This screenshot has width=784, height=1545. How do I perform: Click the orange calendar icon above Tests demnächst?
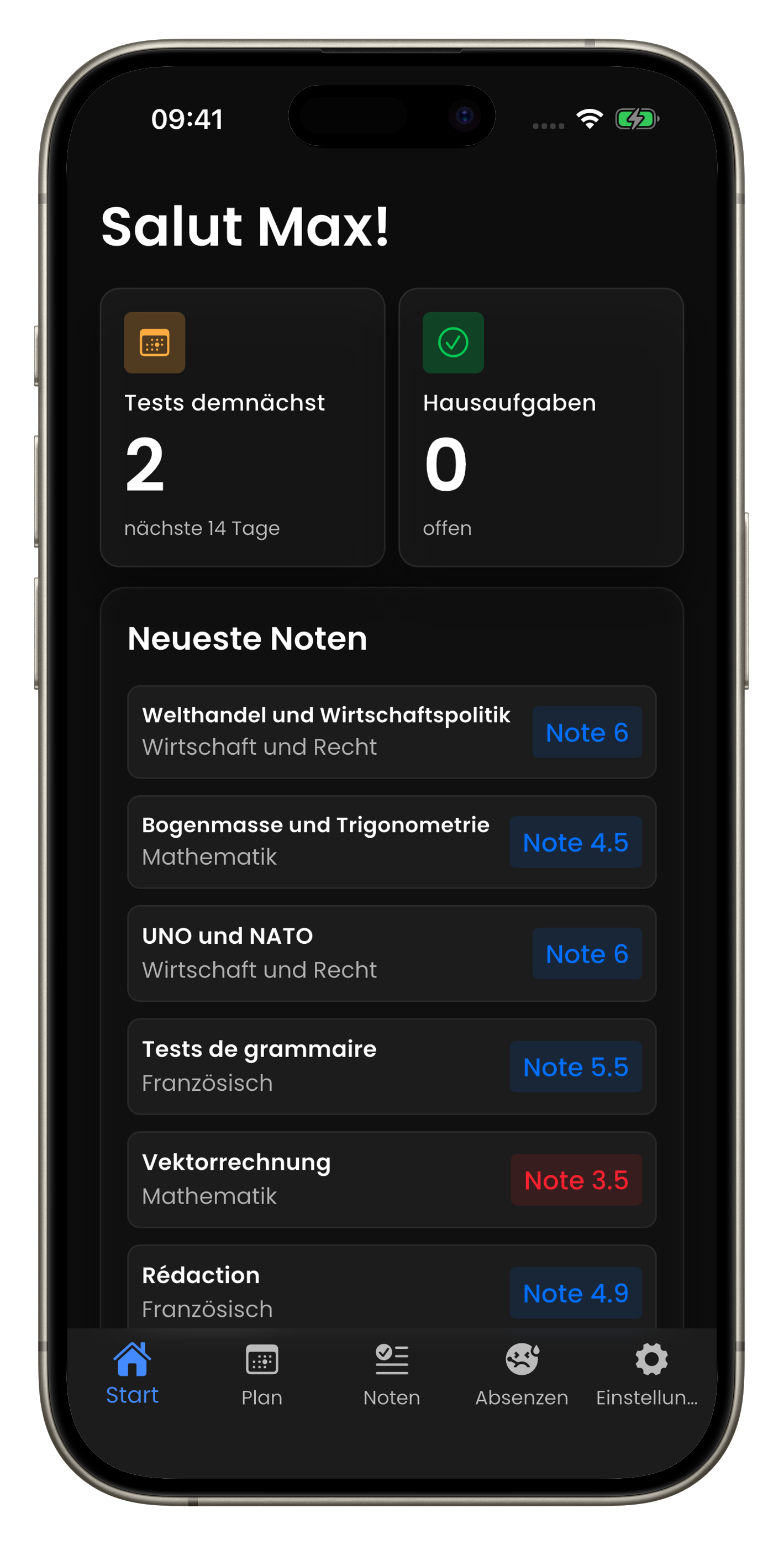point(154,343)
